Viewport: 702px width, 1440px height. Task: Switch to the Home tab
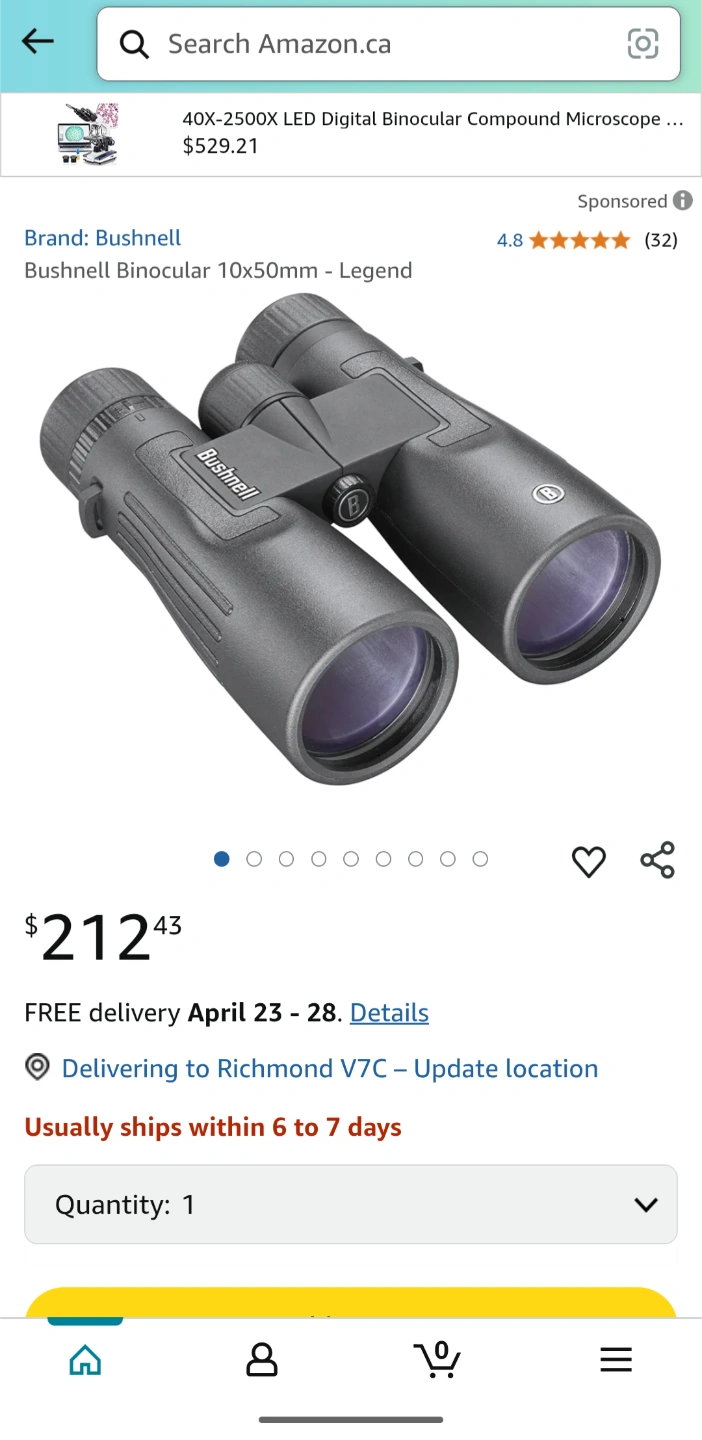(x=85, y=1360)
